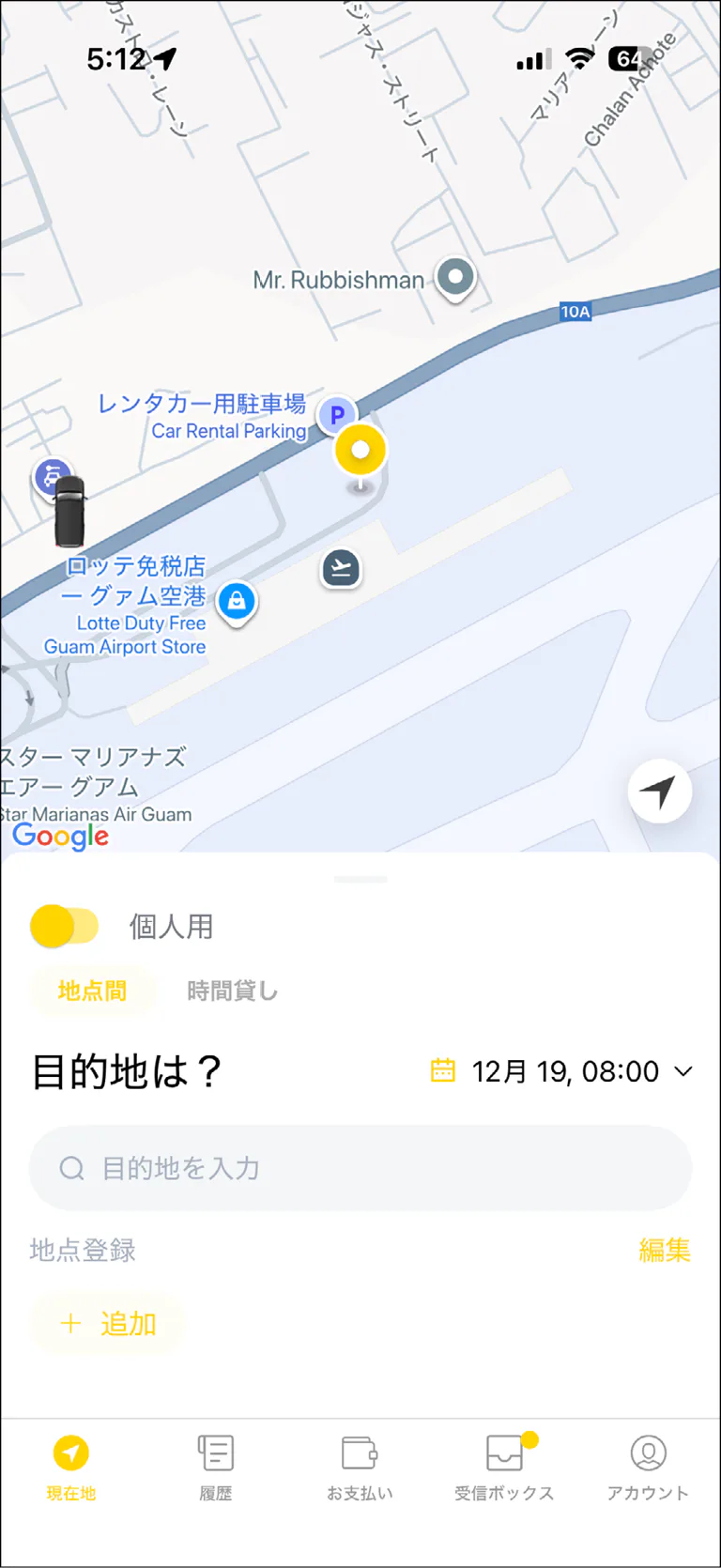Edit saved places with 編集

coord(664,1250)
